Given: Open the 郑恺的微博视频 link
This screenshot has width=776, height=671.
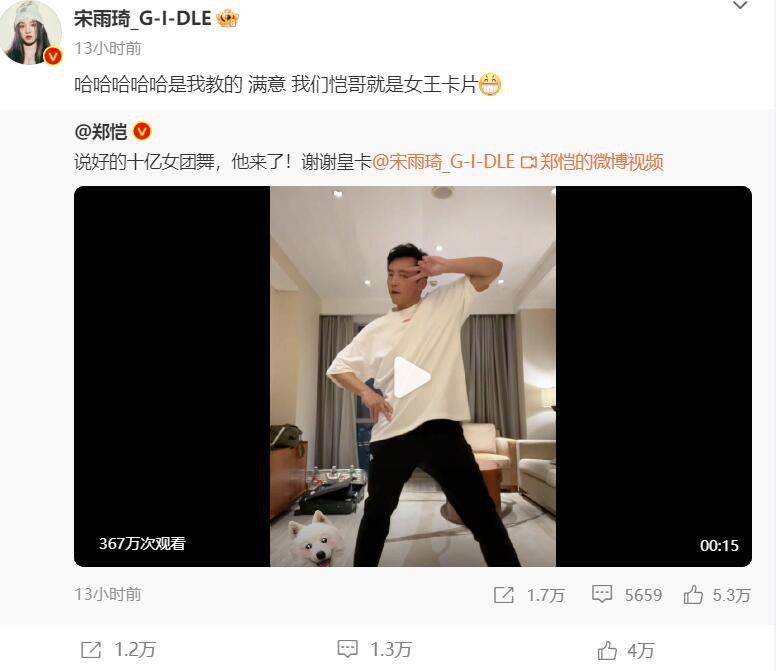Looking at the screenshot, I should click(592, 162).
